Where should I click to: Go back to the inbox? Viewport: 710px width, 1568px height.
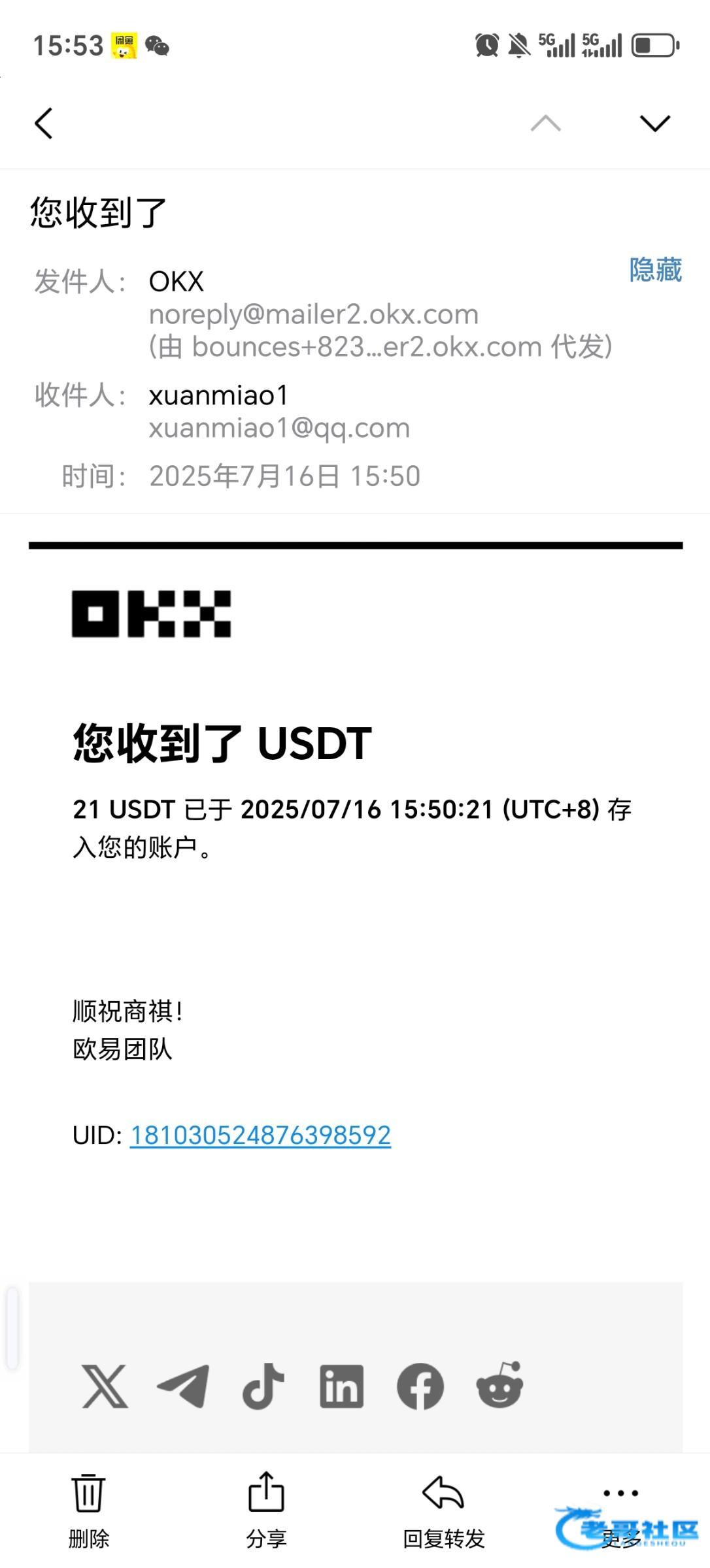pos(44,123)
